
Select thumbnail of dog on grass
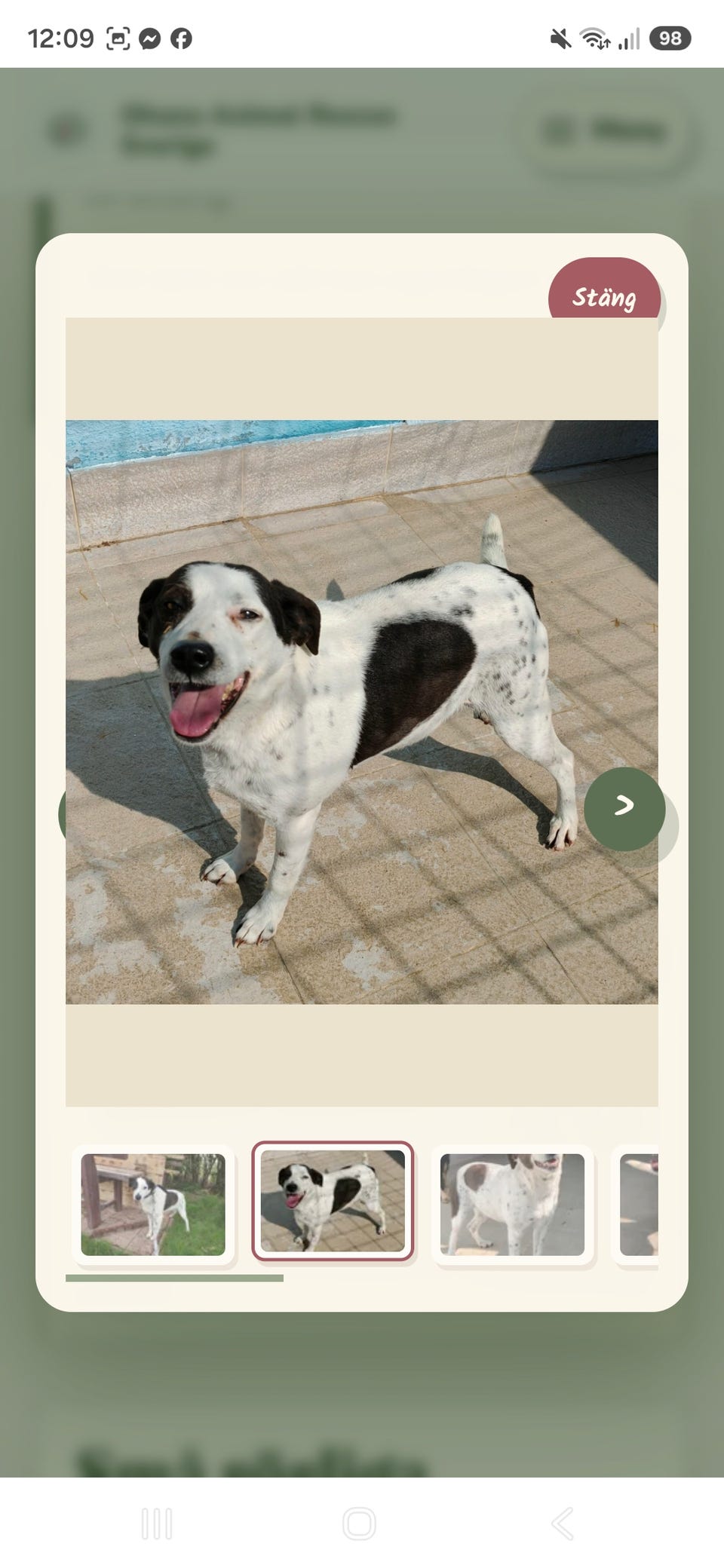153,1204
